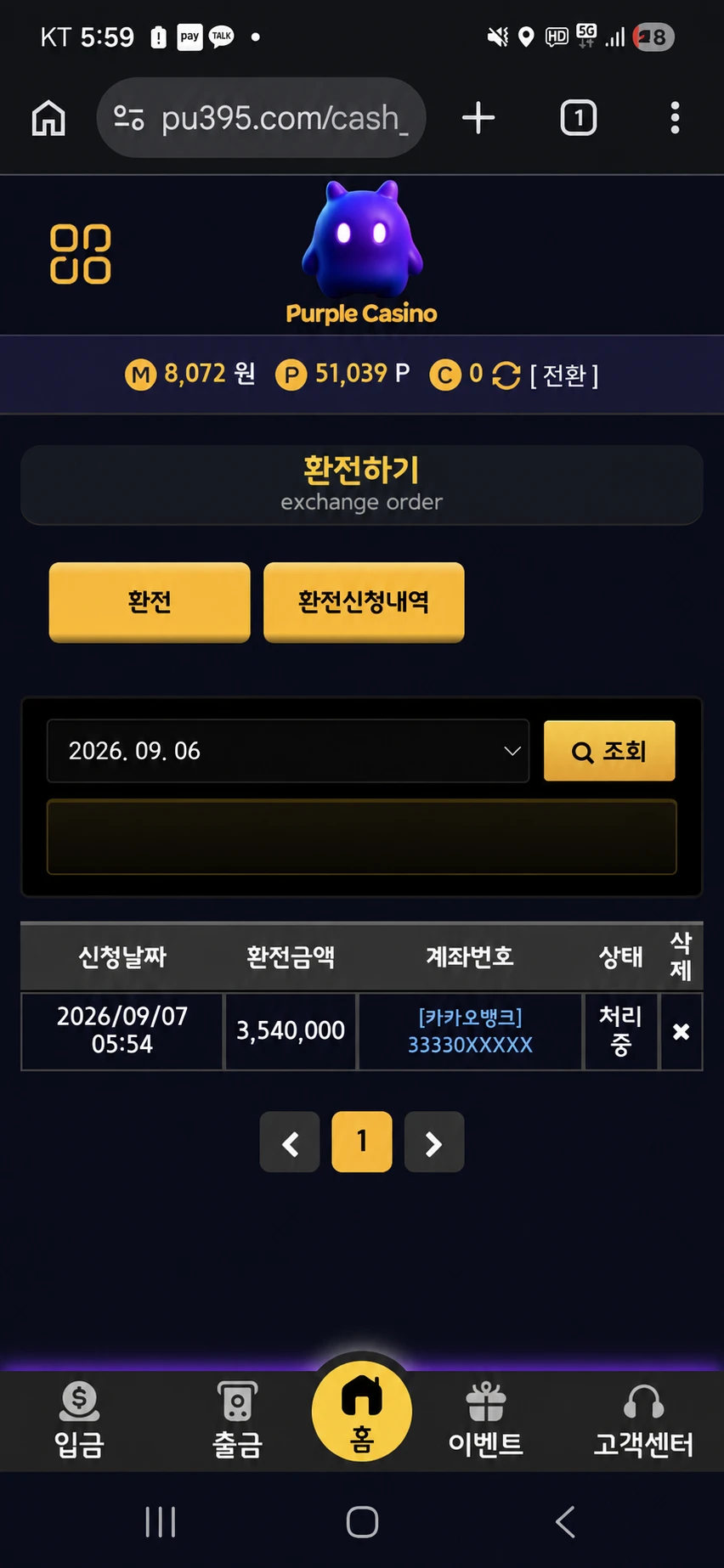Go to the next page of results

point(434,1142)
